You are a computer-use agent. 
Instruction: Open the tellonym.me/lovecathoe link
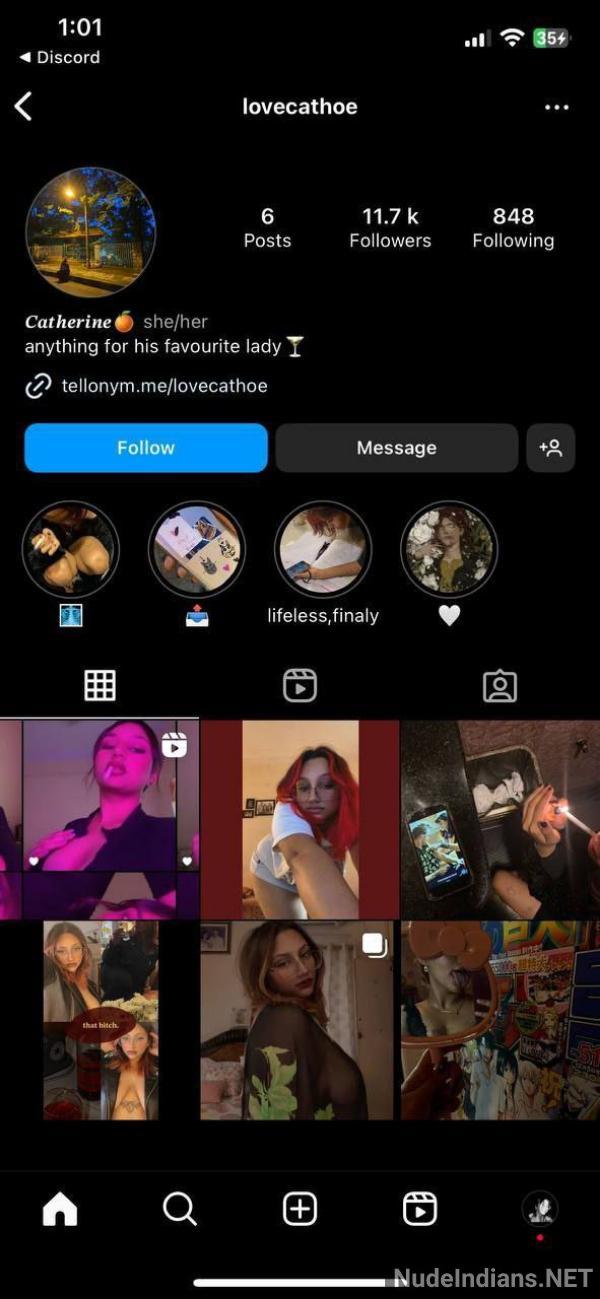[x=164, y=386]
